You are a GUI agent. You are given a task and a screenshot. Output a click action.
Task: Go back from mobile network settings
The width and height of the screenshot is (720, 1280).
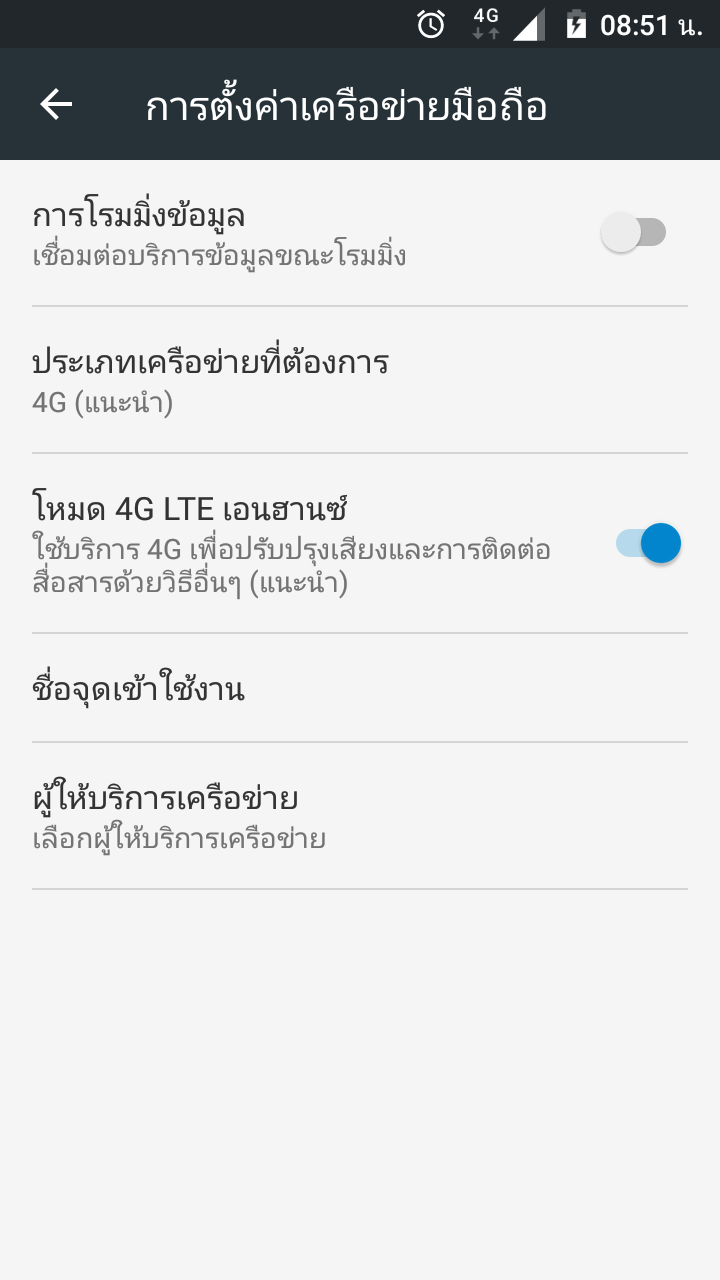click(56, 105)
